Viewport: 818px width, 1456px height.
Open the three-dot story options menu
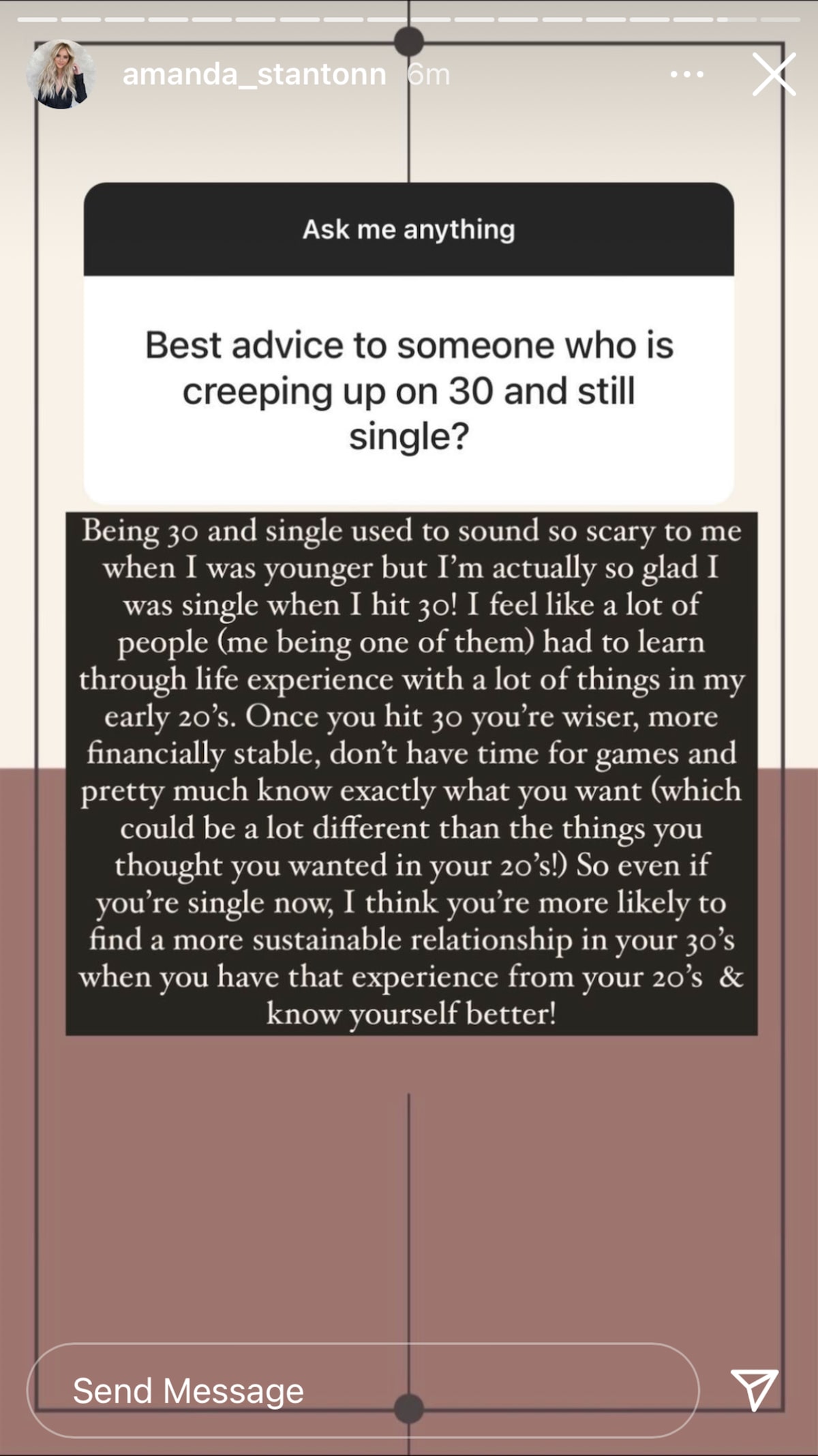[x=686, y=74]
